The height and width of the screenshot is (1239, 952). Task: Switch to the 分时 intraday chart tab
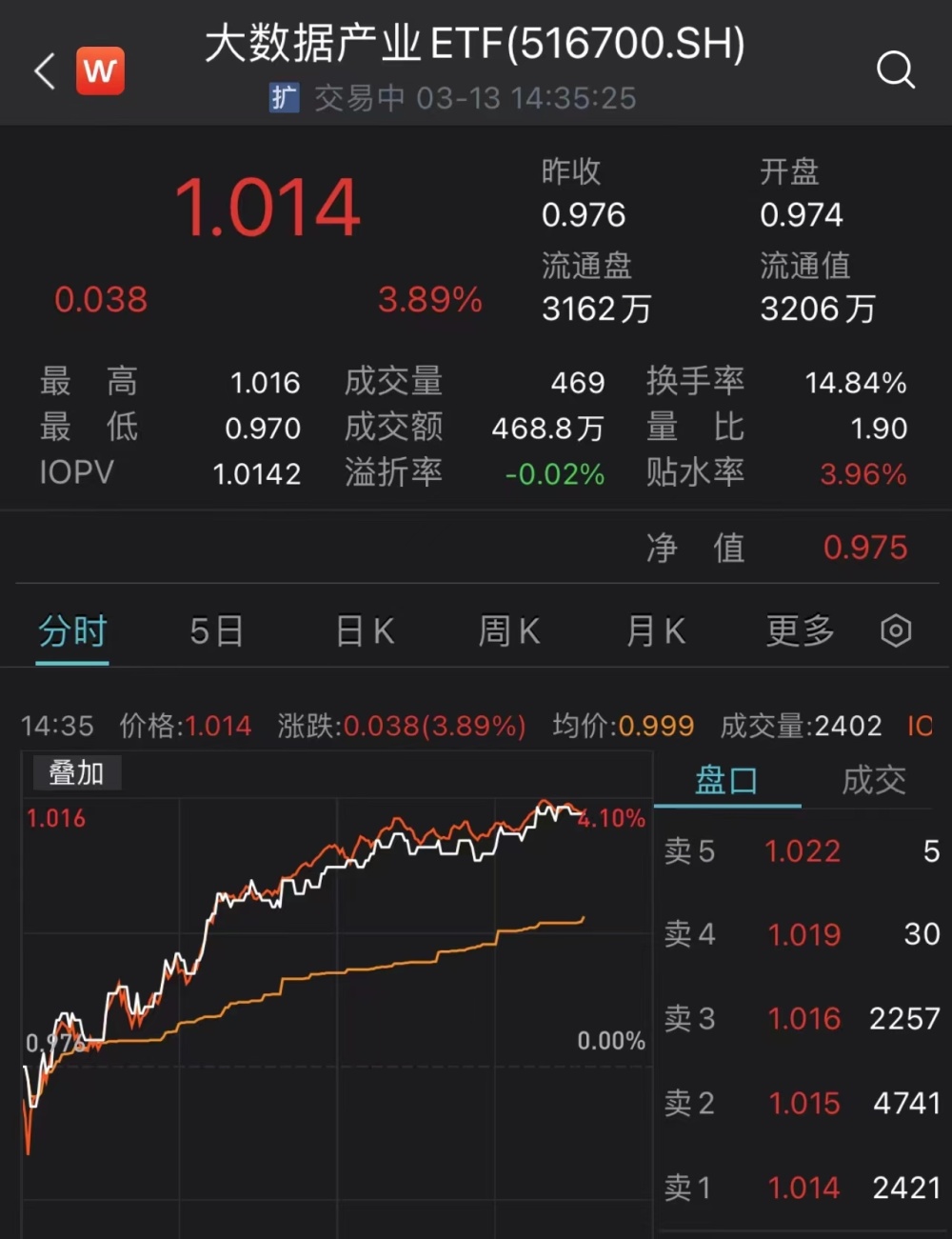71,629
